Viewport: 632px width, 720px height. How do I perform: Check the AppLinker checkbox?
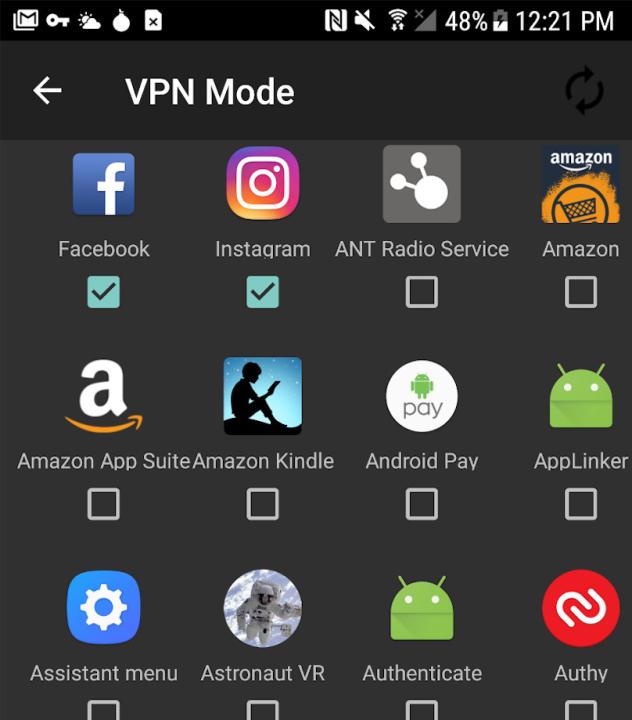pyautogui.click(x=581, y=504)
